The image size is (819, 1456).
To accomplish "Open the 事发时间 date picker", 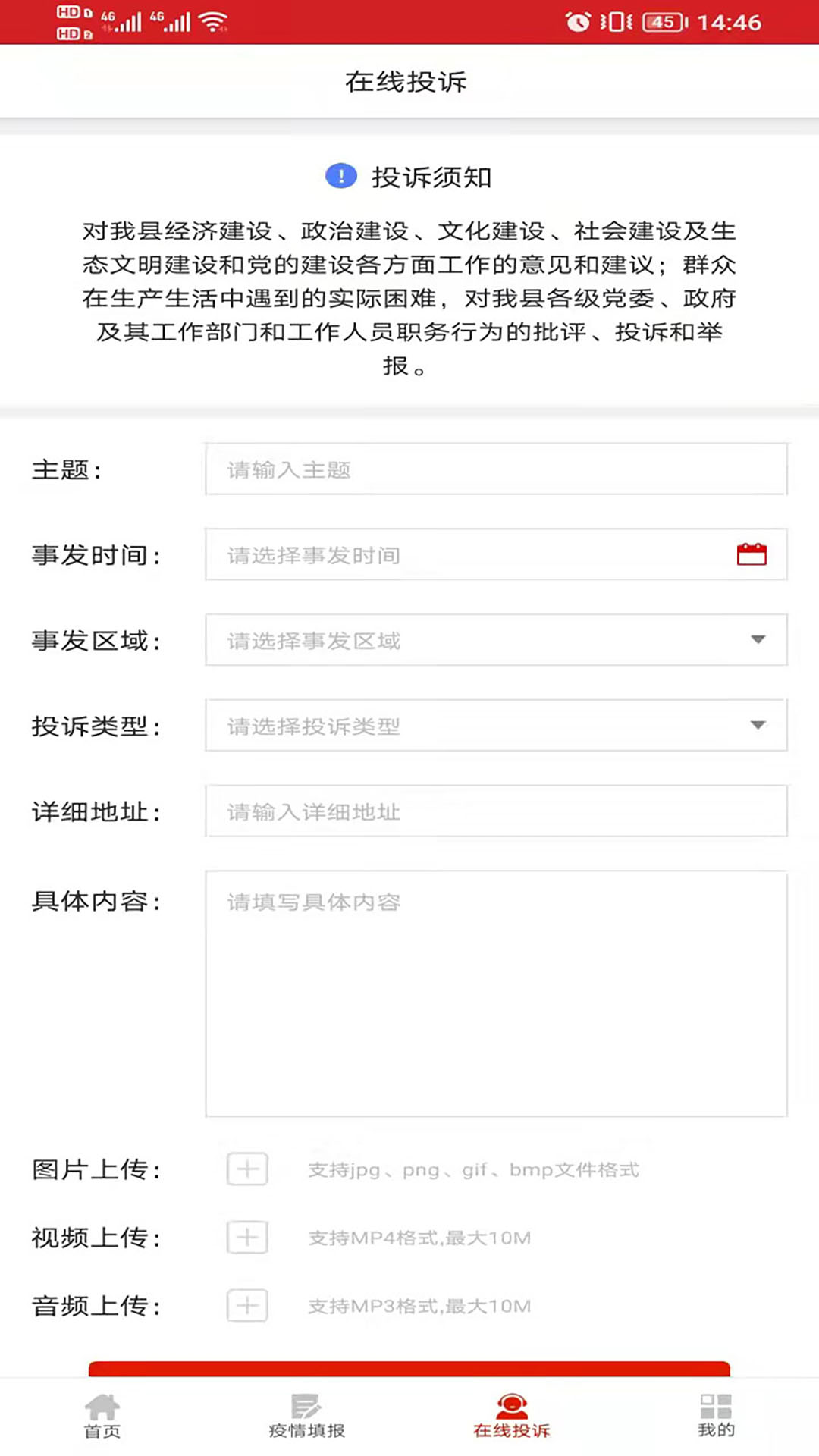I will [x=496, y=555].
